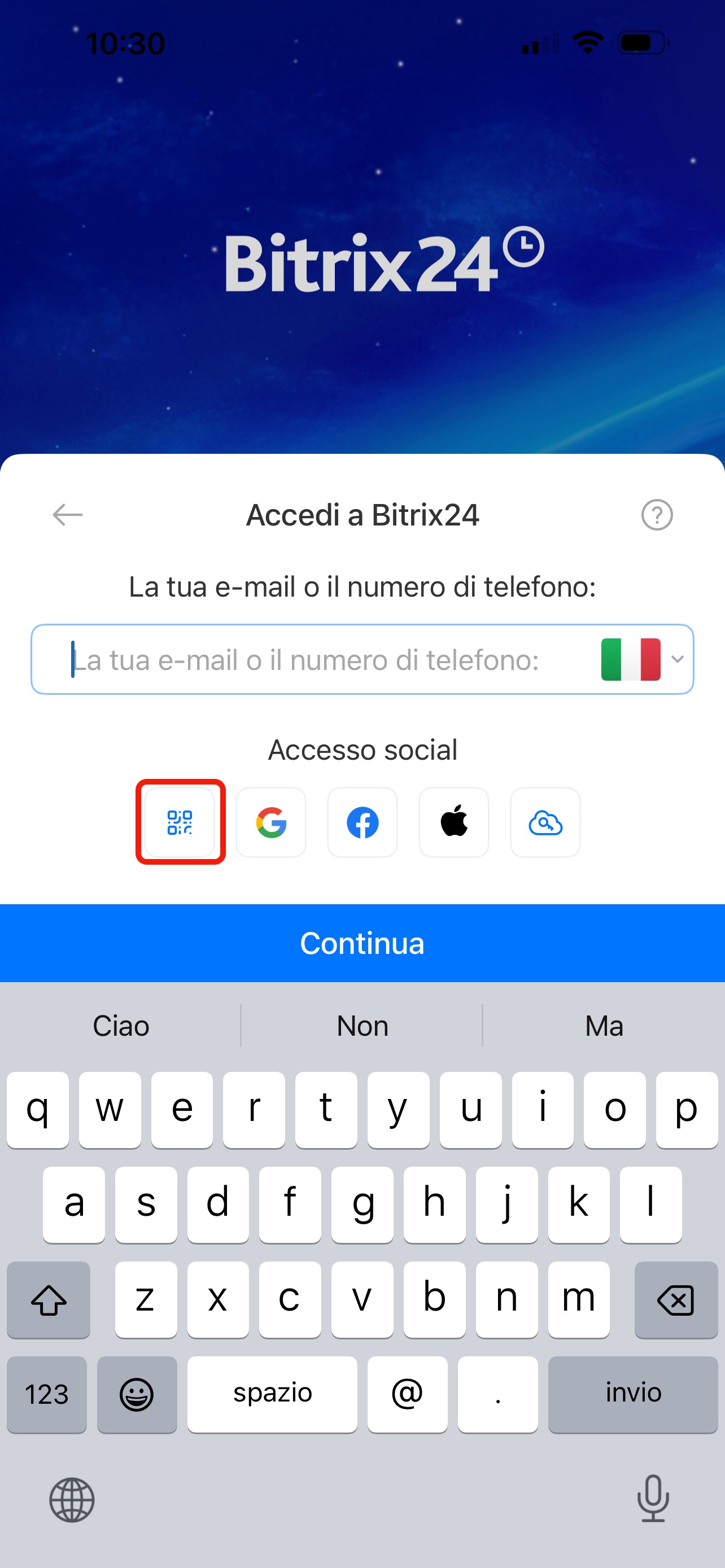Sign in with Facebook
The width and height of the screenshot is (725, 1568).
(x=363, y=822)
